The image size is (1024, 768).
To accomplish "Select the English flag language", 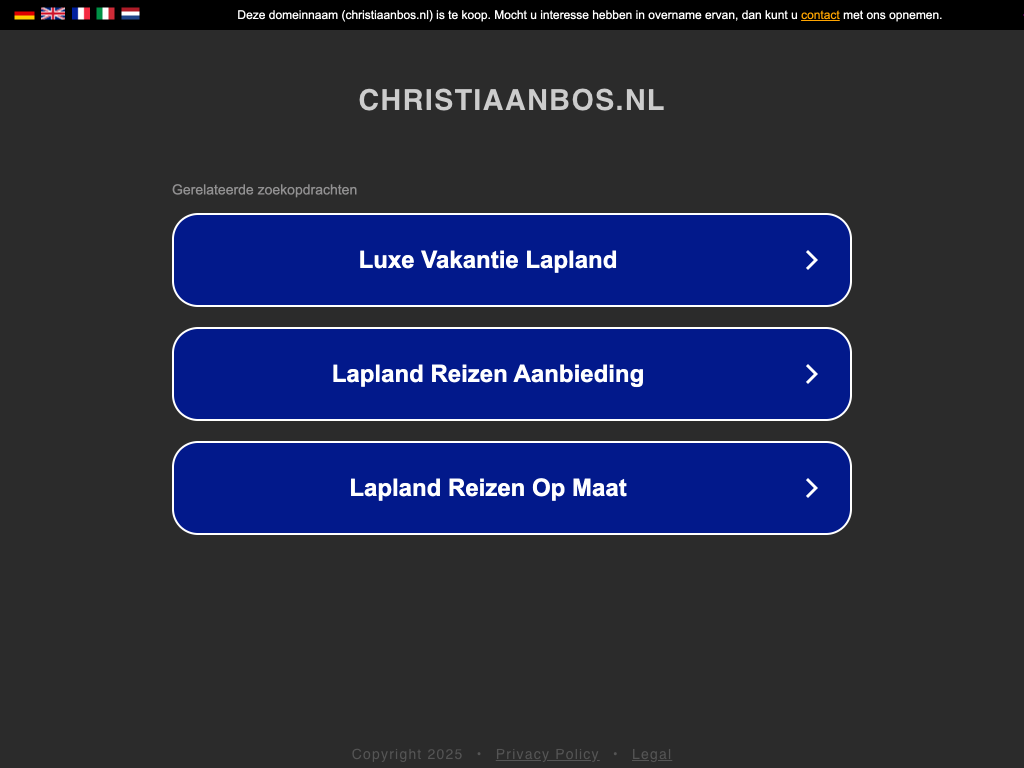I will click(x=53, y=14).
